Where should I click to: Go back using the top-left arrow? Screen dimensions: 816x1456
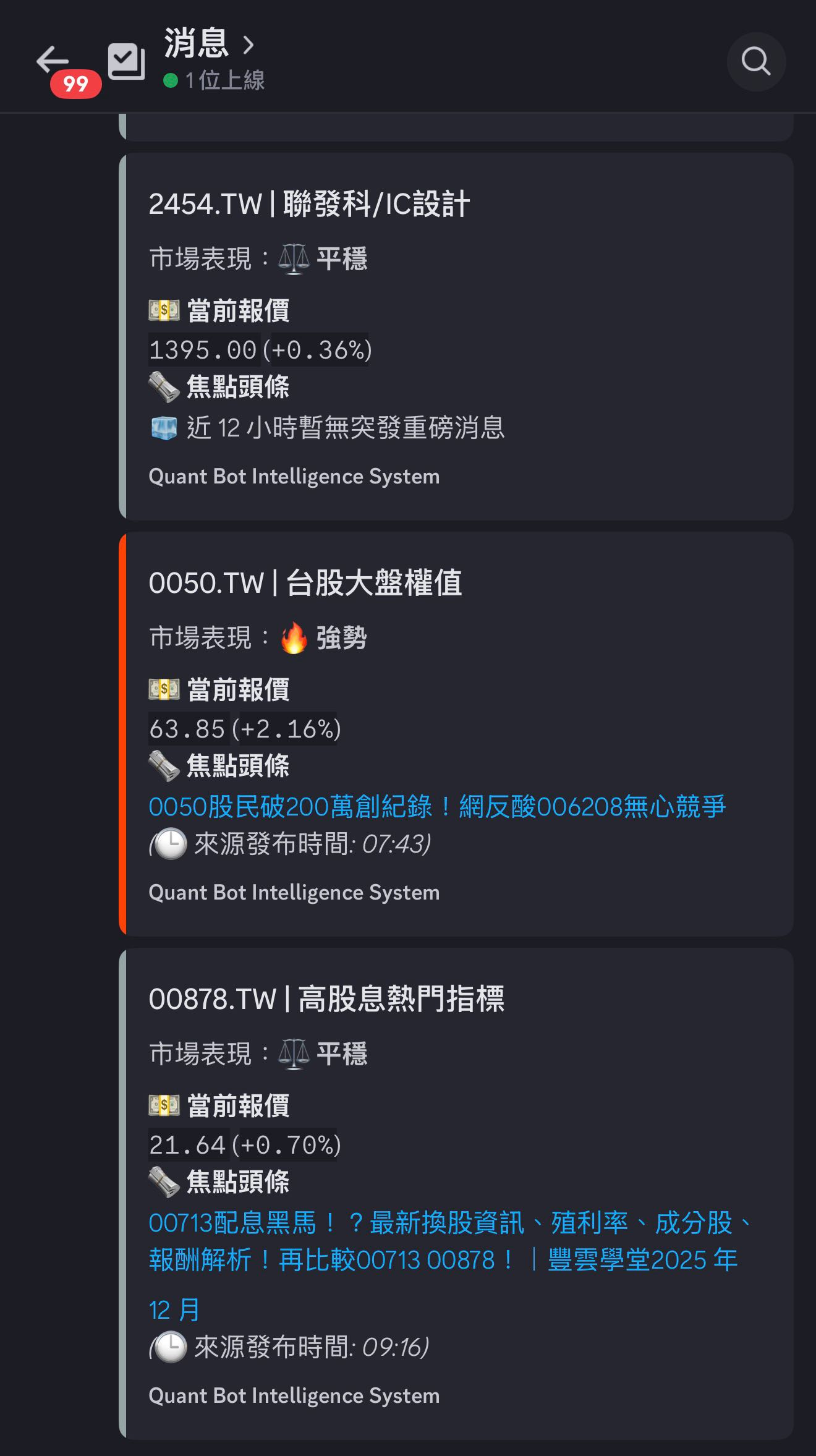pos(53,61)
